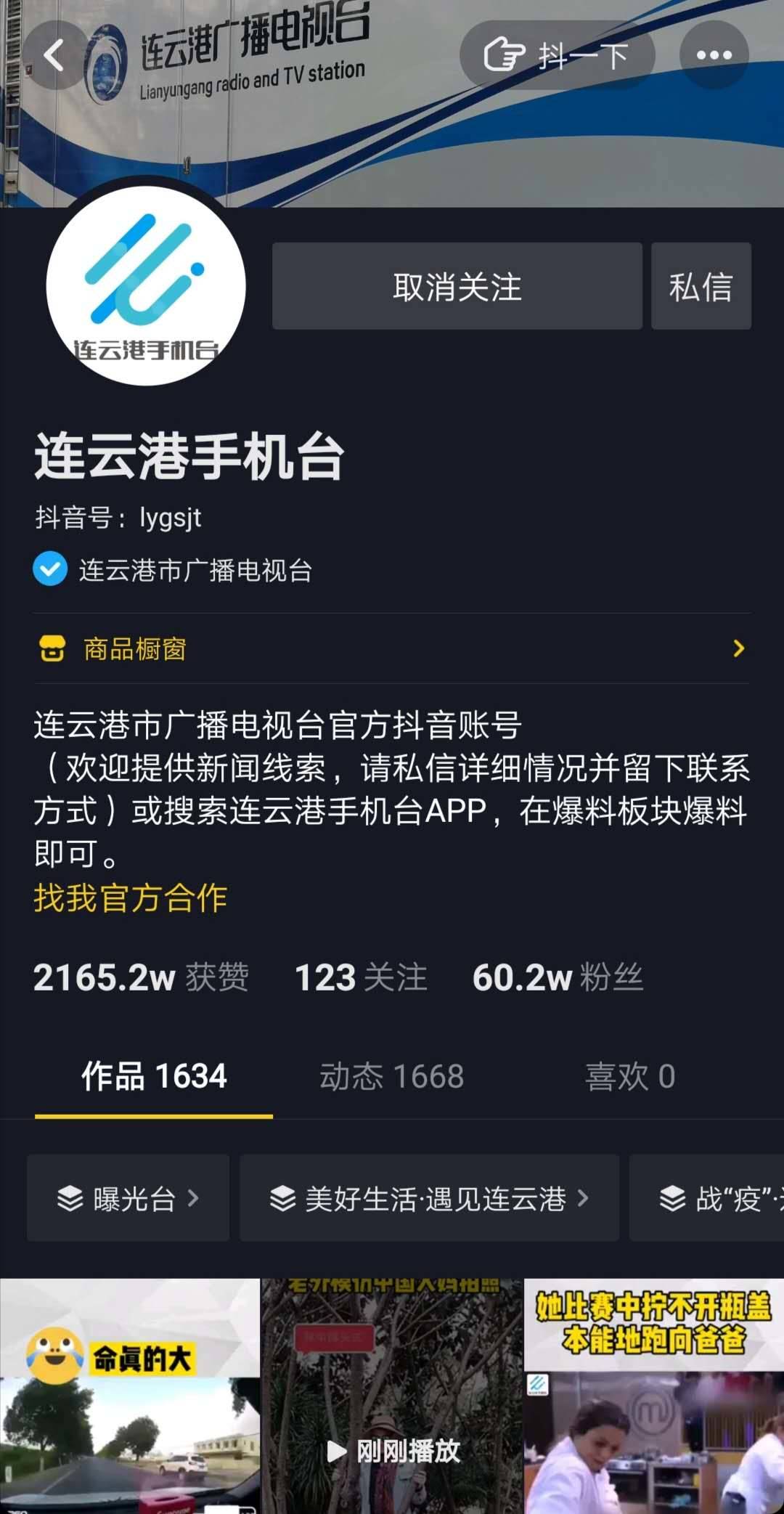The width and height of the screenshot is (784, 1514).
Task: Switch to the 动态 1668 tab
Action: pyautogui.click(x=392, y=1076)
